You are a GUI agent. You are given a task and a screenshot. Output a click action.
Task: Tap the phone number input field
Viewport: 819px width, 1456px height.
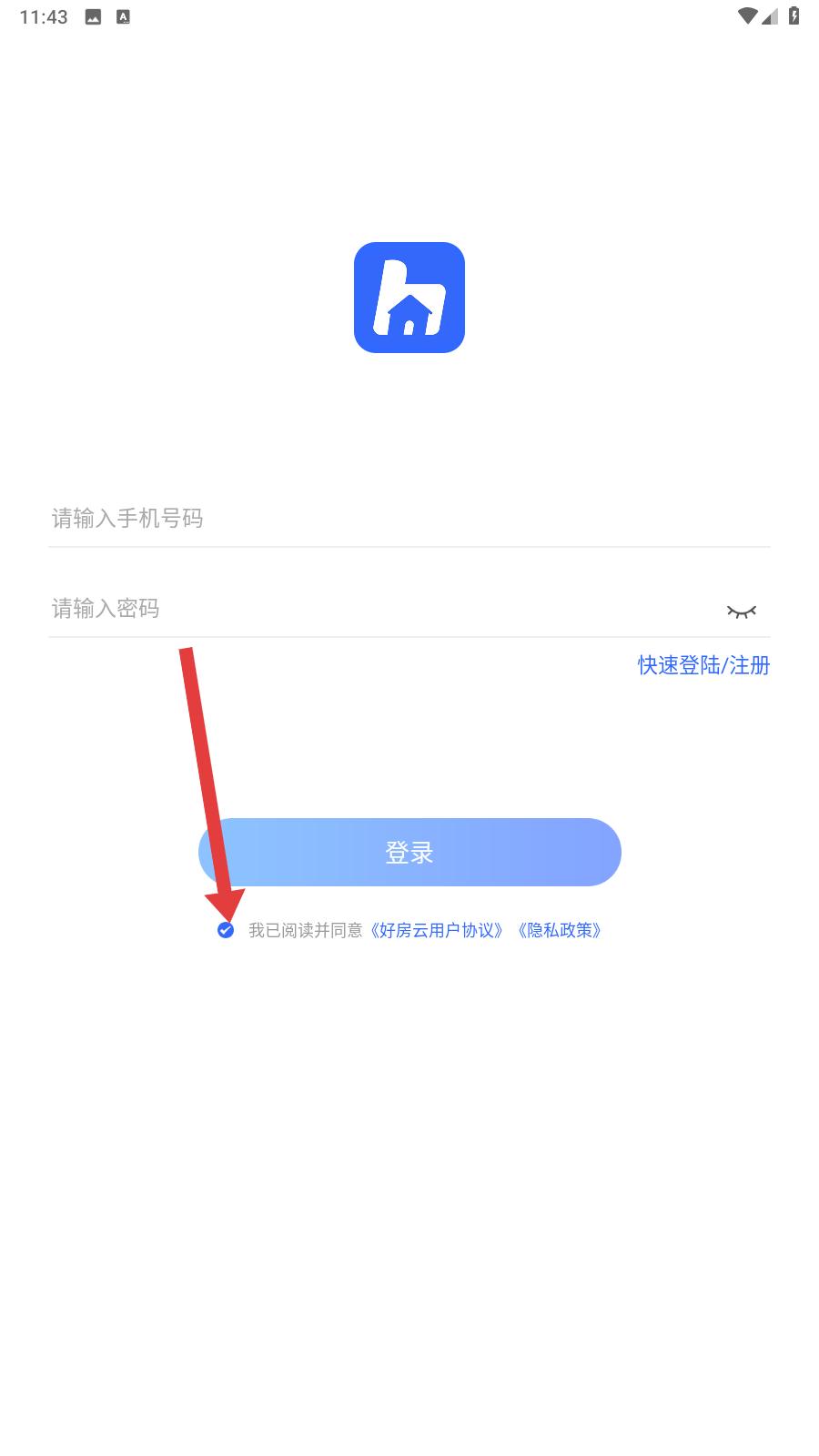(409, 519)
